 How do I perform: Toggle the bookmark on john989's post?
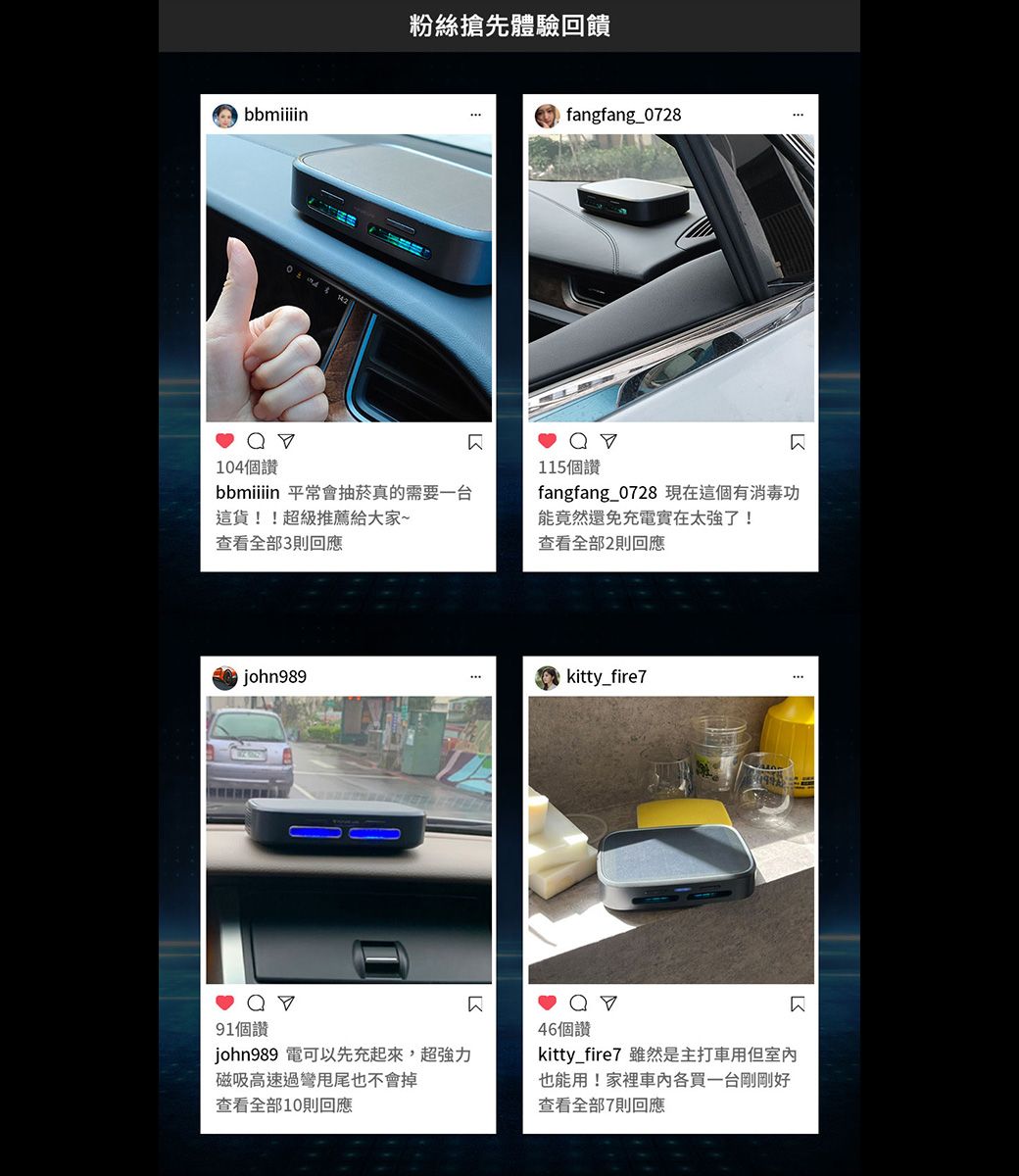click(475, 1003)
